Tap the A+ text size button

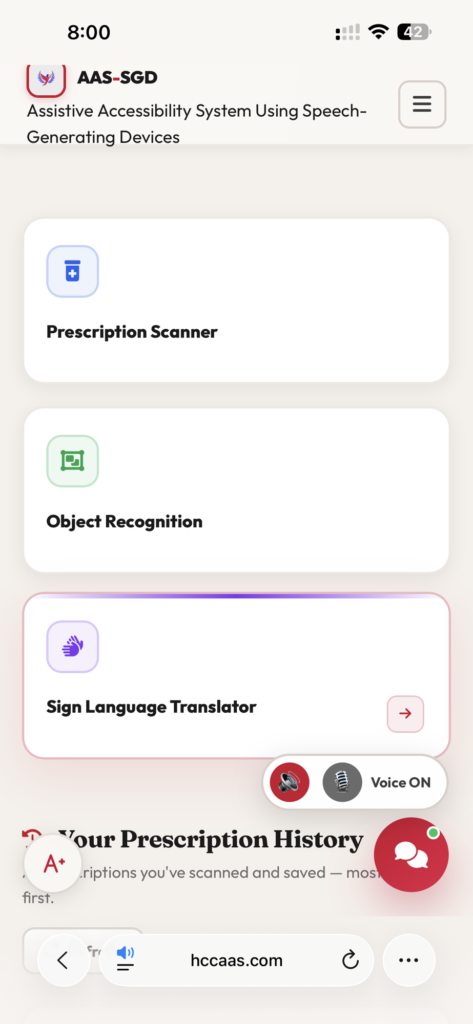[53, 863]
